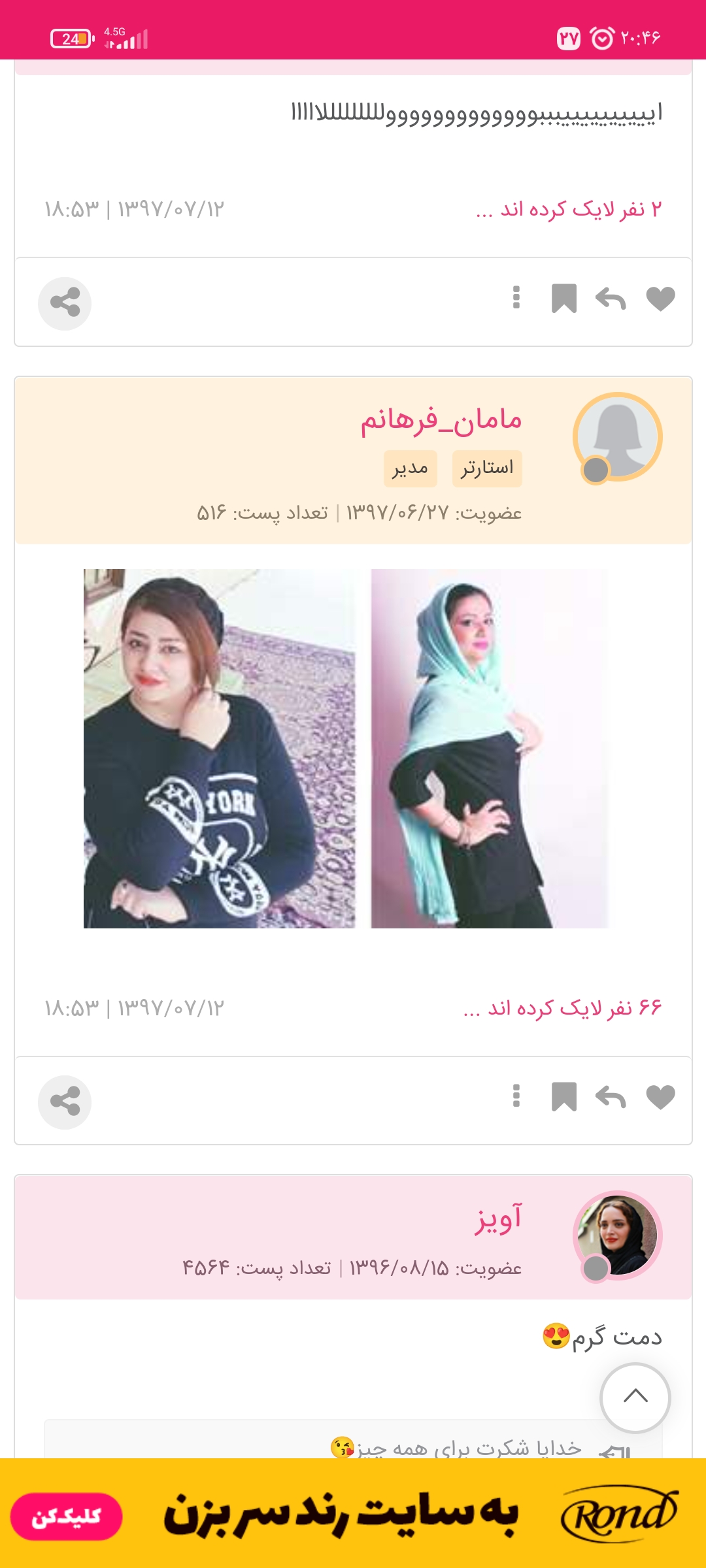Share مامان_فرهانم's photo post
This screenshot has height=1568, width=706.
click(x=65, y=1102)
